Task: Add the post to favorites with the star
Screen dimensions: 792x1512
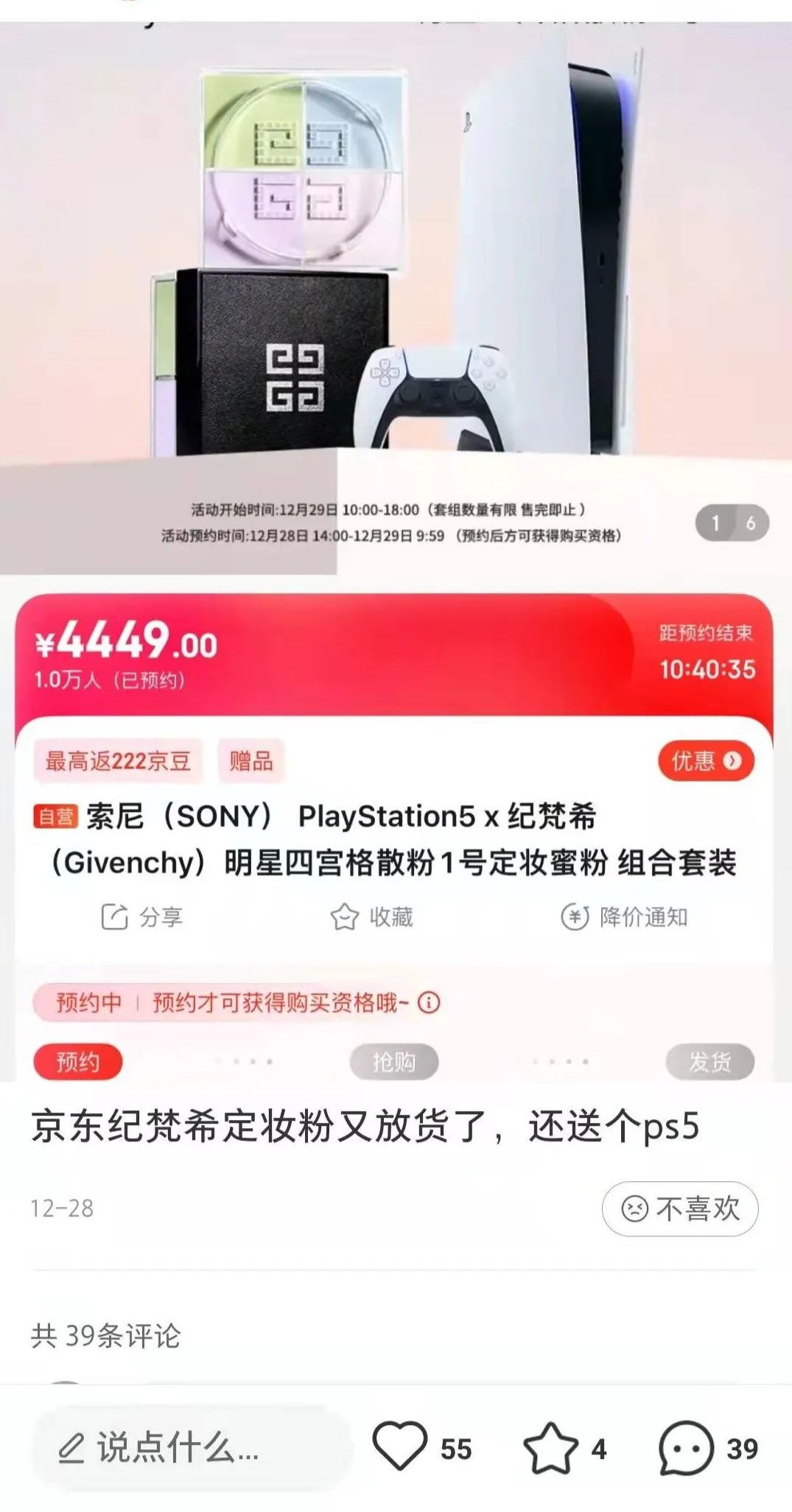Action: coord(550,1448)
